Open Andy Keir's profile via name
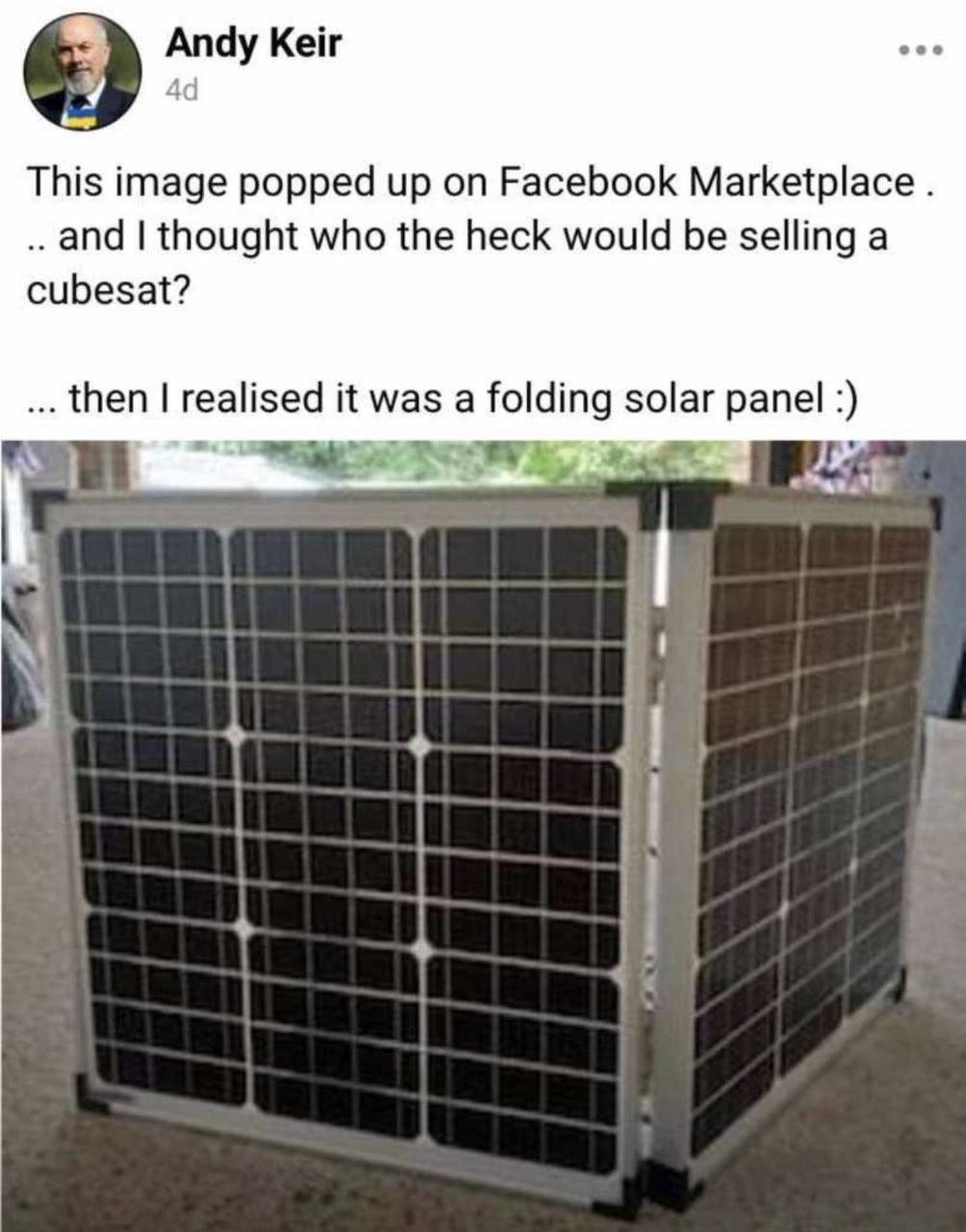The height and width of the screenshot is (1232, 966). [253, 43]
